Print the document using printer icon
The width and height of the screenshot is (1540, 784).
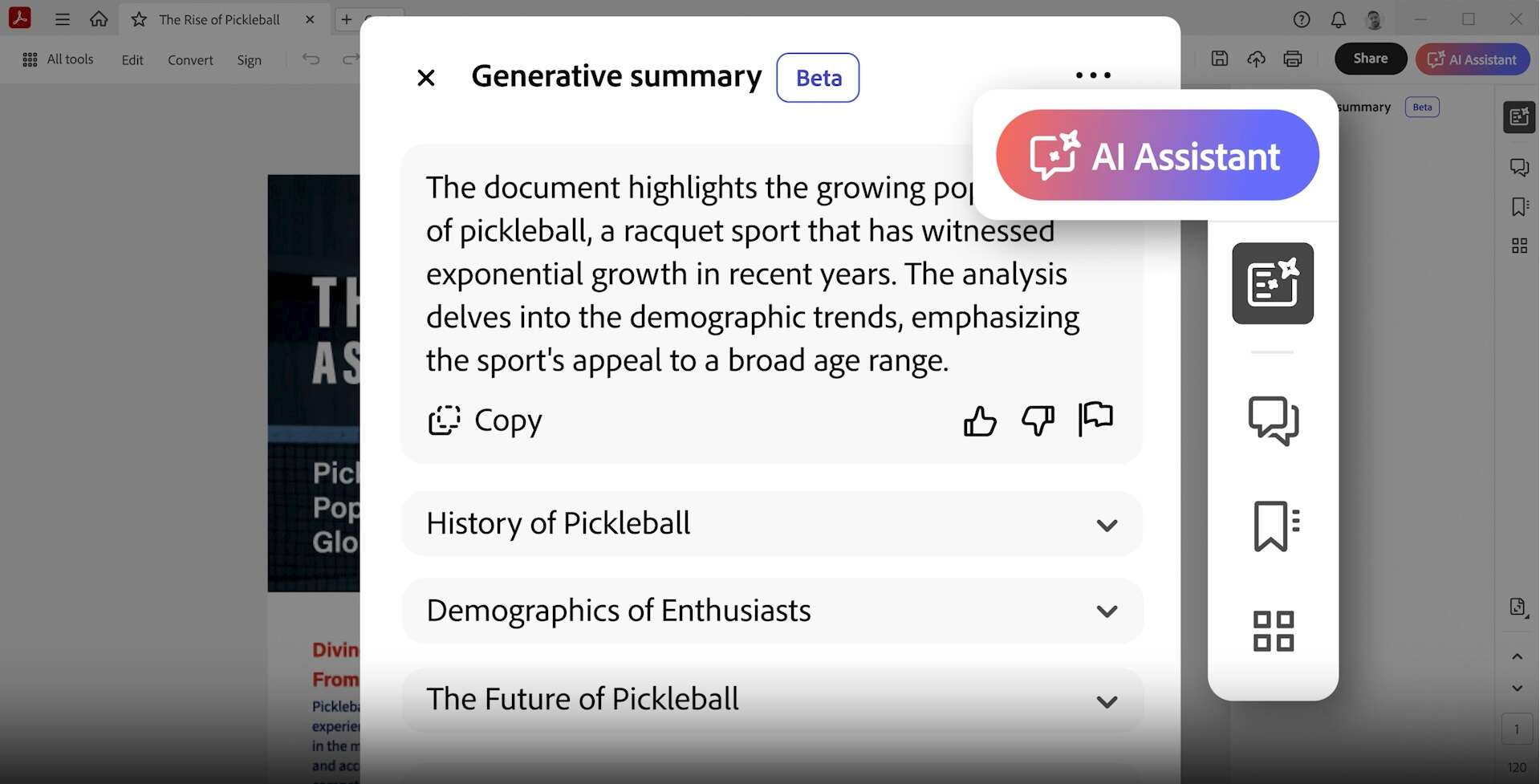pos(1292,59)
